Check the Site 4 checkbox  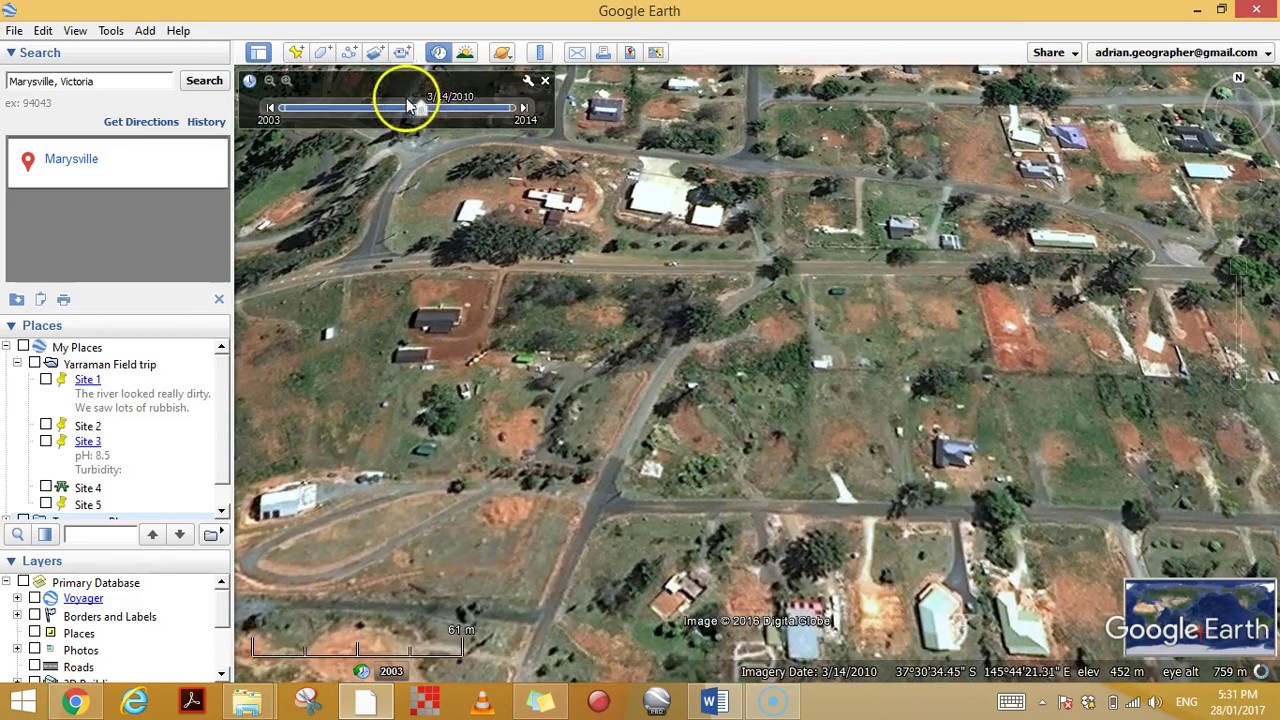[46, 488]
